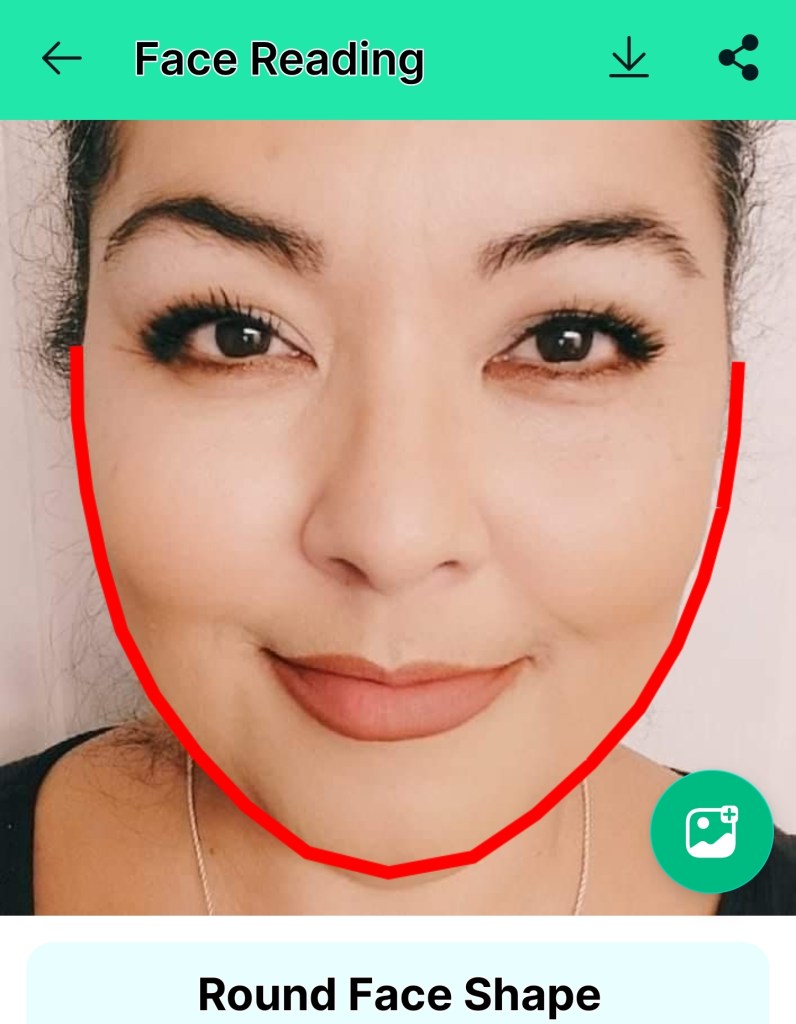The image size is (796, 1024).
Task: Add a new photo with floating button
Action: (711, 831)
